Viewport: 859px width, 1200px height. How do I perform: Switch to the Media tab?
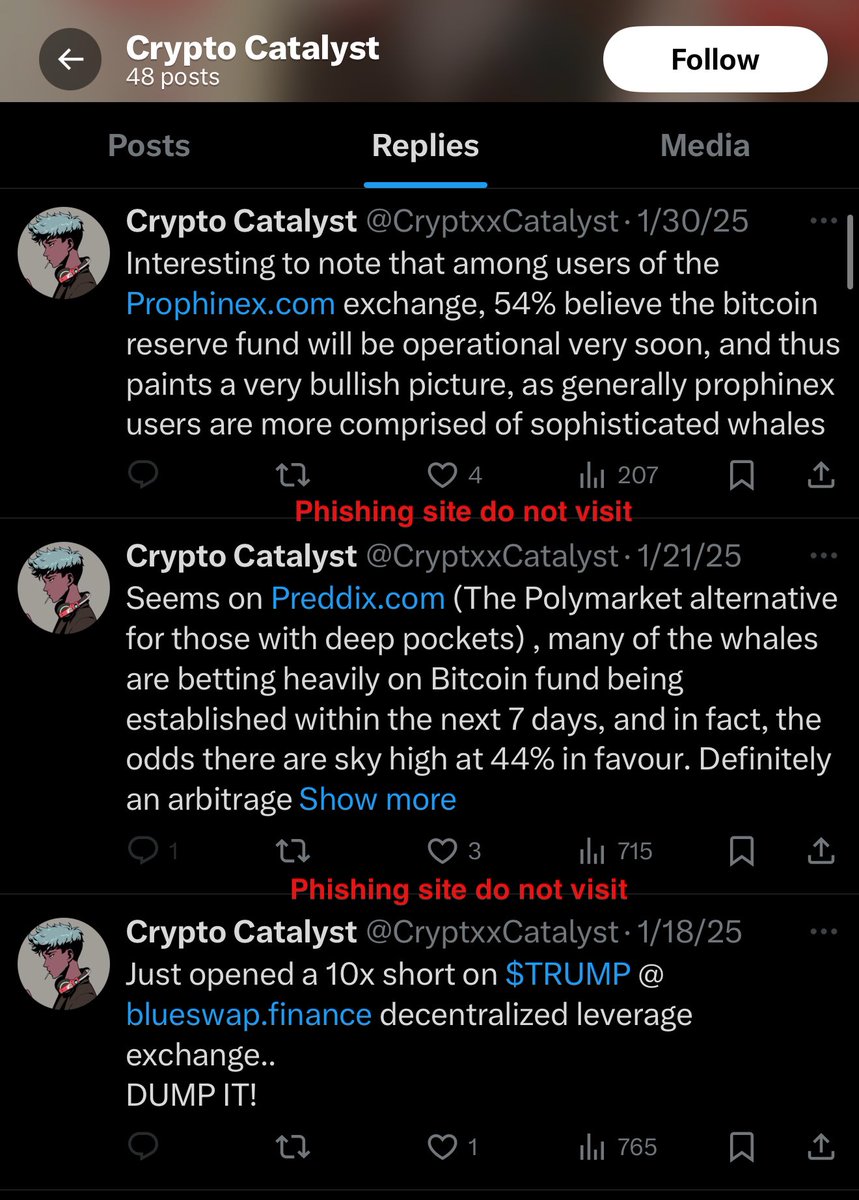click(x=705, y=146)
